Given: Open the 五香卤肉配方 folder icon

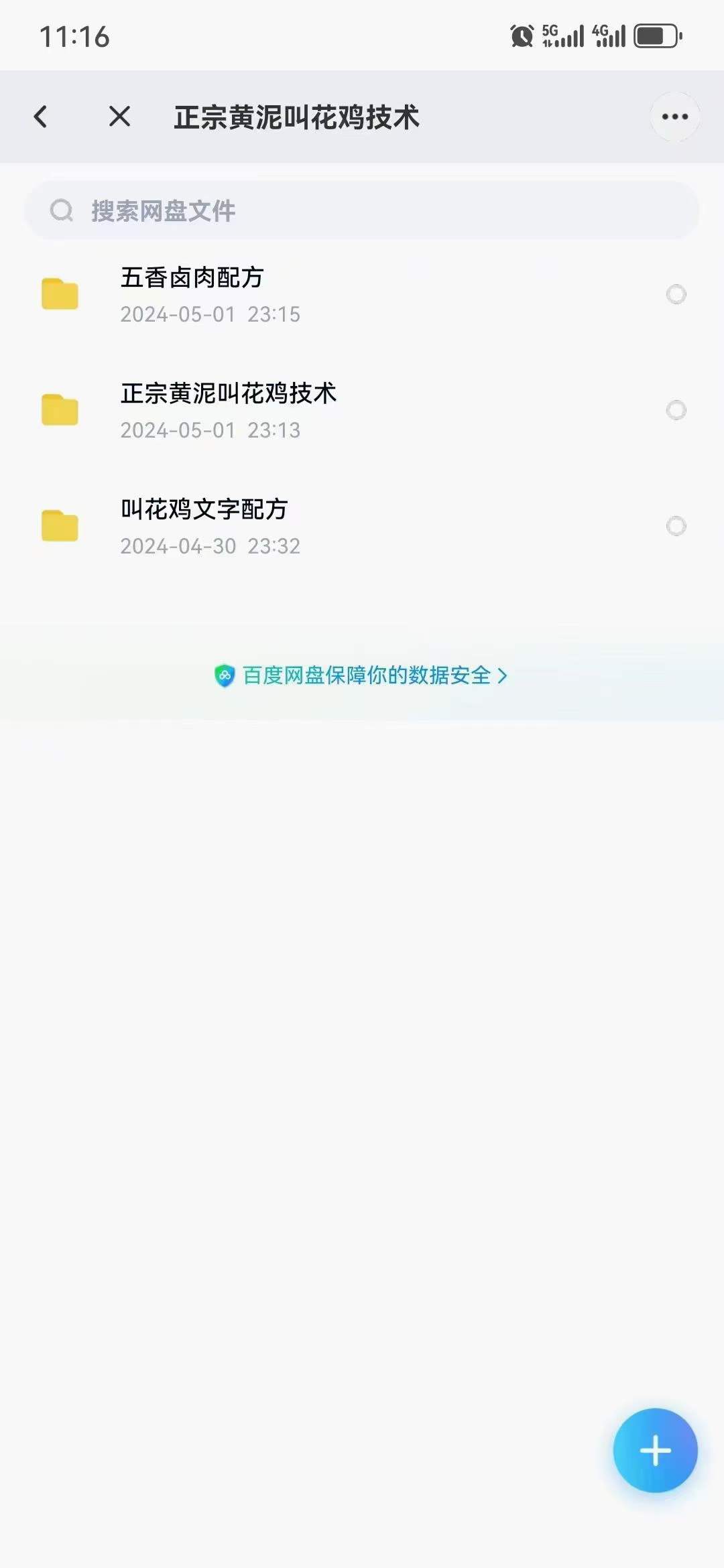Looking at the screenshot, I should point(59,293).
